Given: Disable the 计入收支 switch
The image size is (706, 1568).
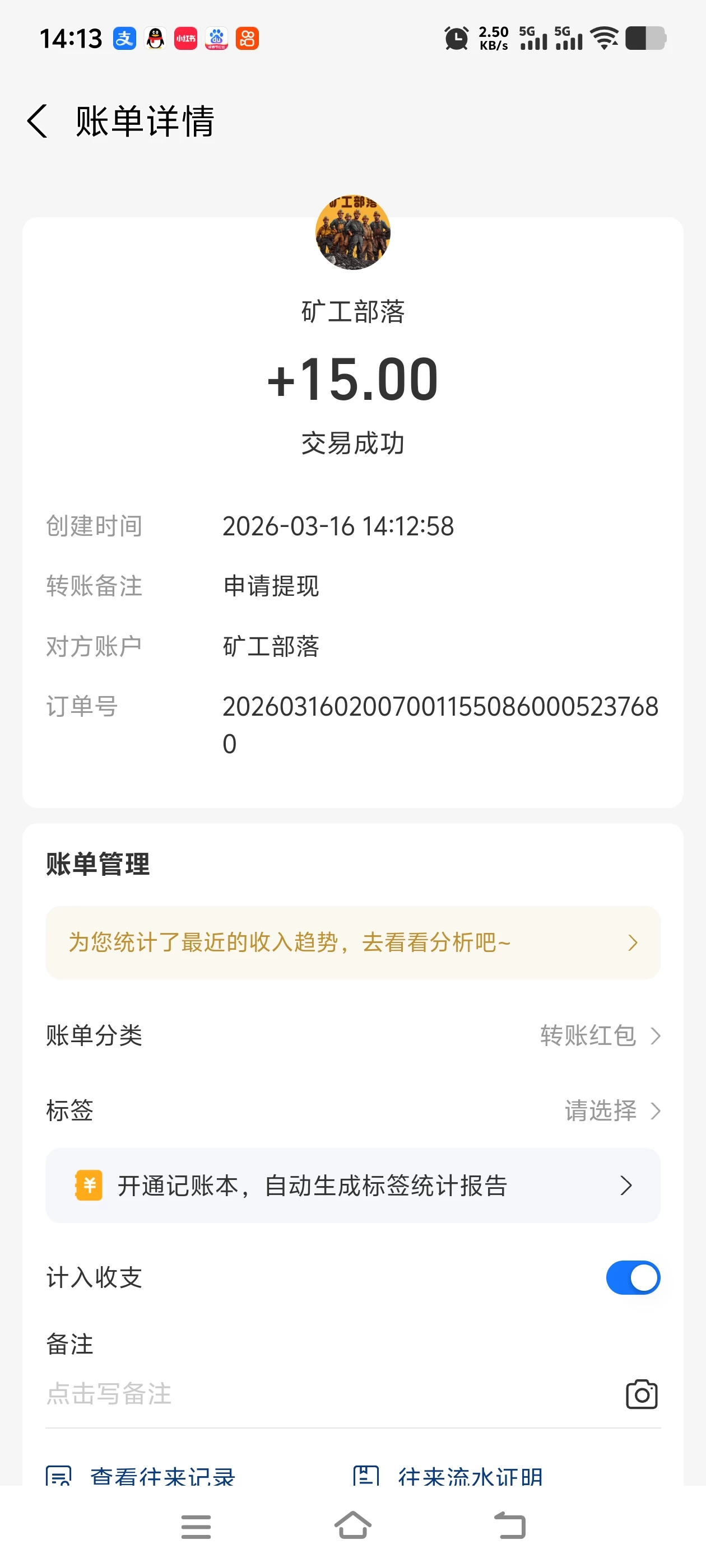Looking at the screenshot, I should pos(633,1278).
